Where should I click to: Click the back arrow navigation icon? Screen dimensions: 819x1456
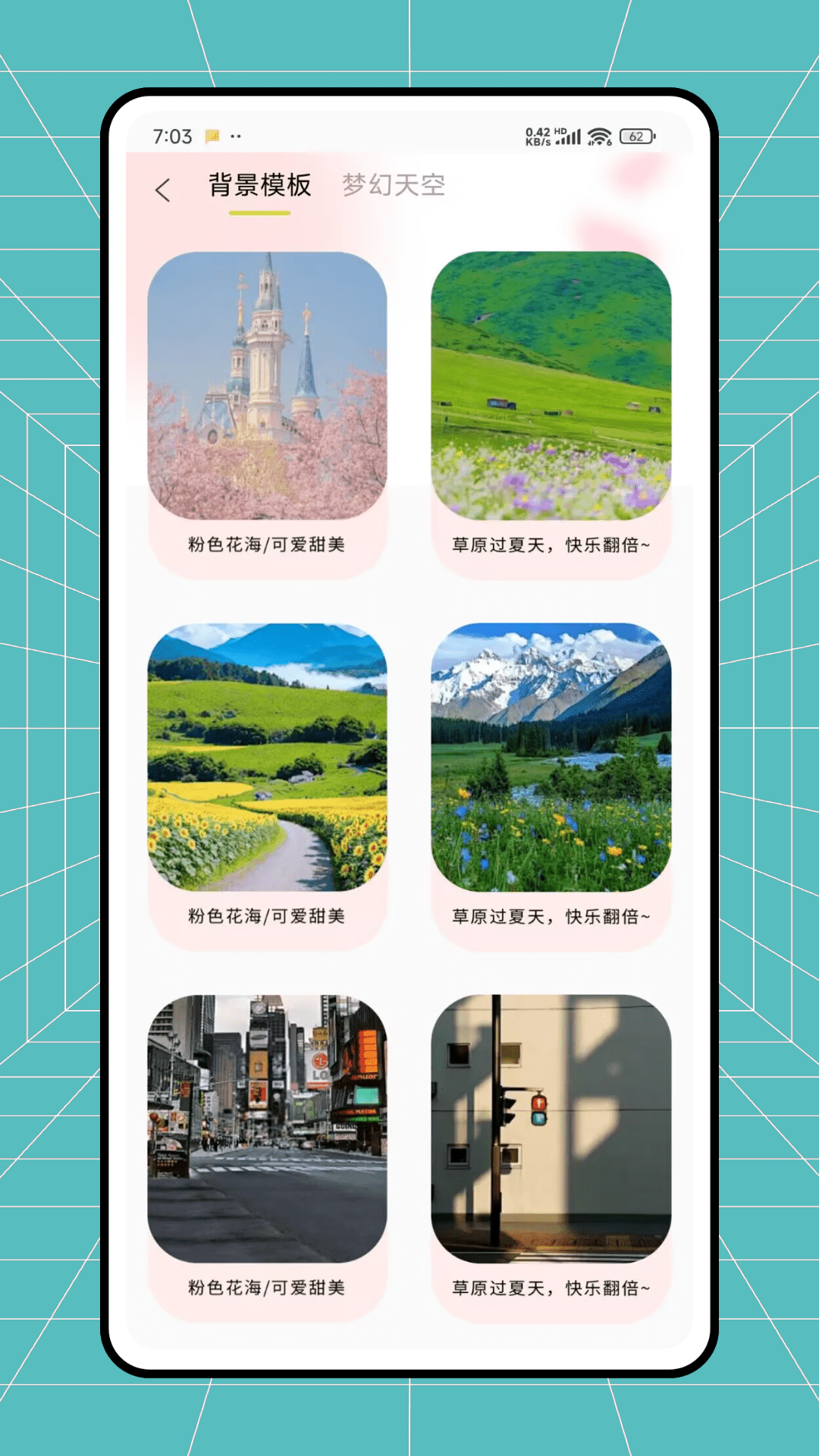(x=164, y=190)
